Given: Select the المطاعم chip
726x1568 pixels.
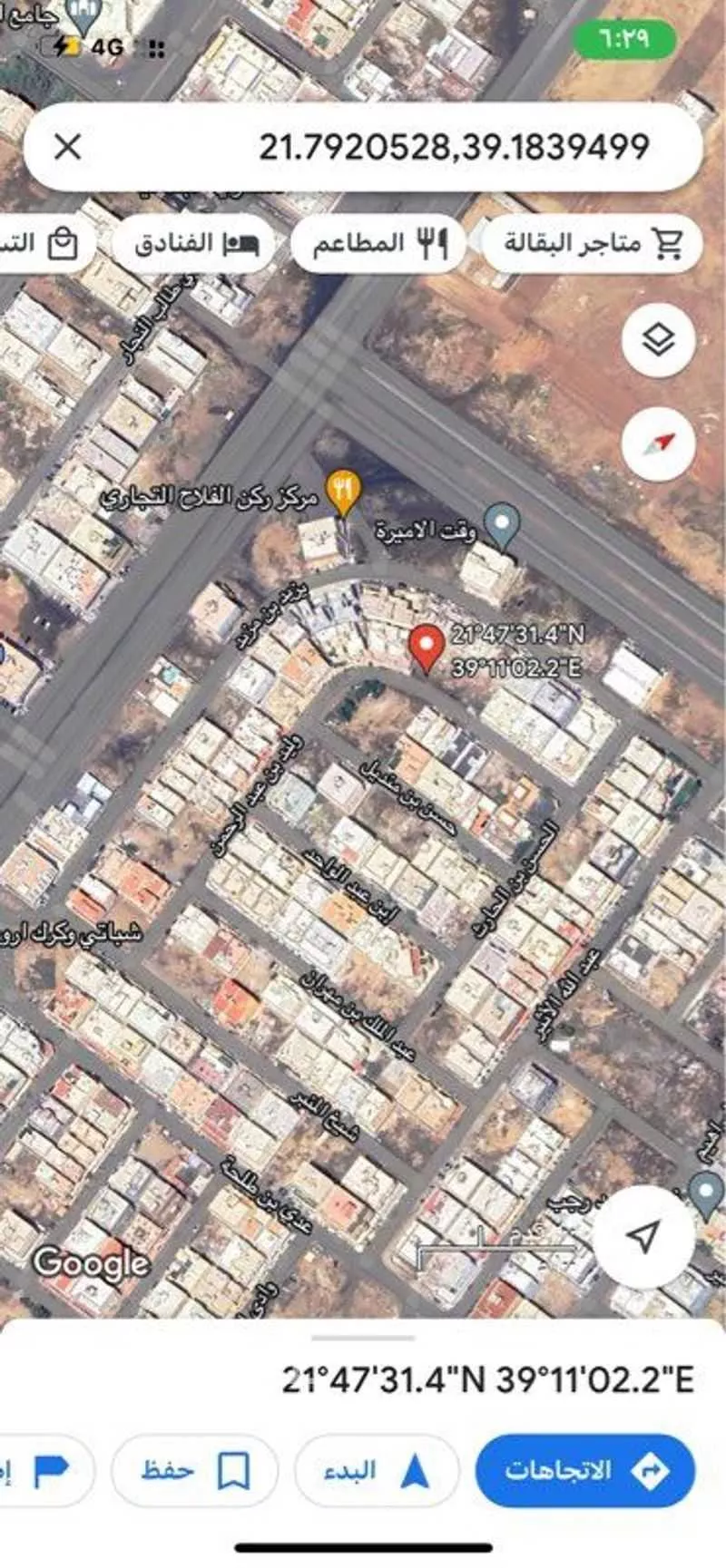Looking at the screenshot, I should tap(379, 243).
